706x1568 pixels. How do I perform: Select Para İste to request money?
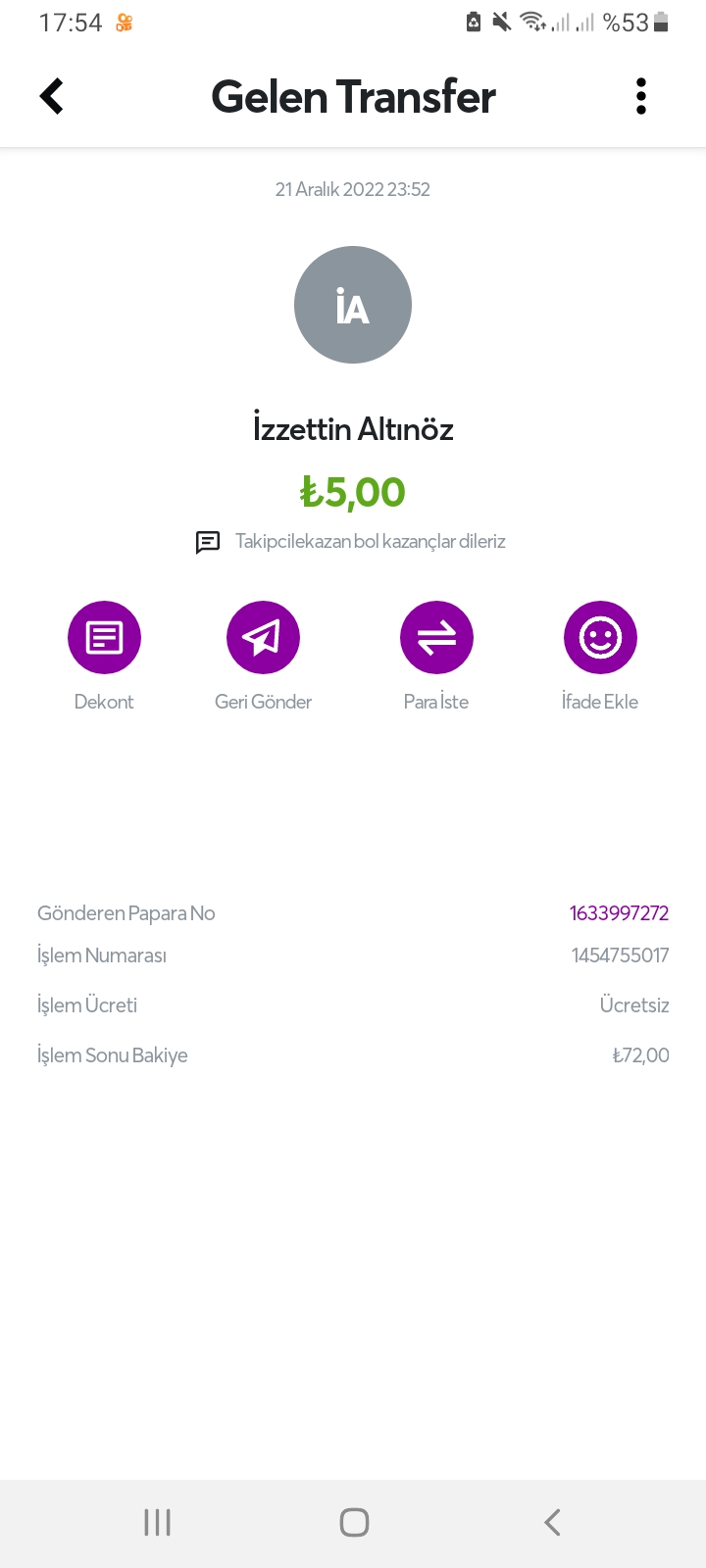point(436,638)
